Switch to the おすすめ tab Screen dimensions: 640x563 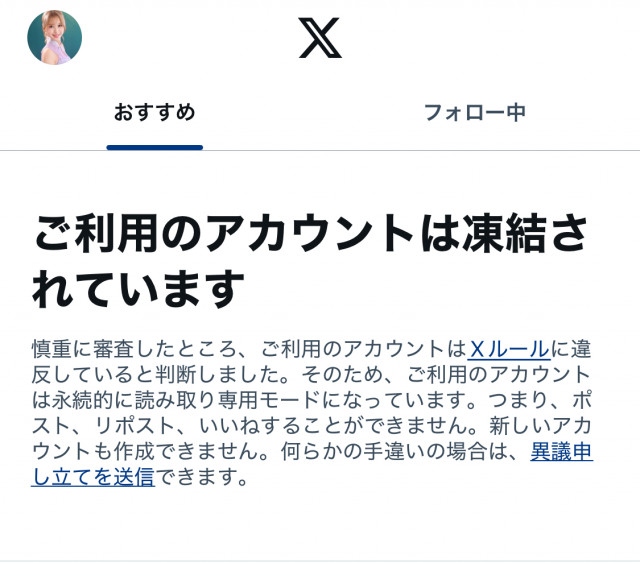(154, 112)
